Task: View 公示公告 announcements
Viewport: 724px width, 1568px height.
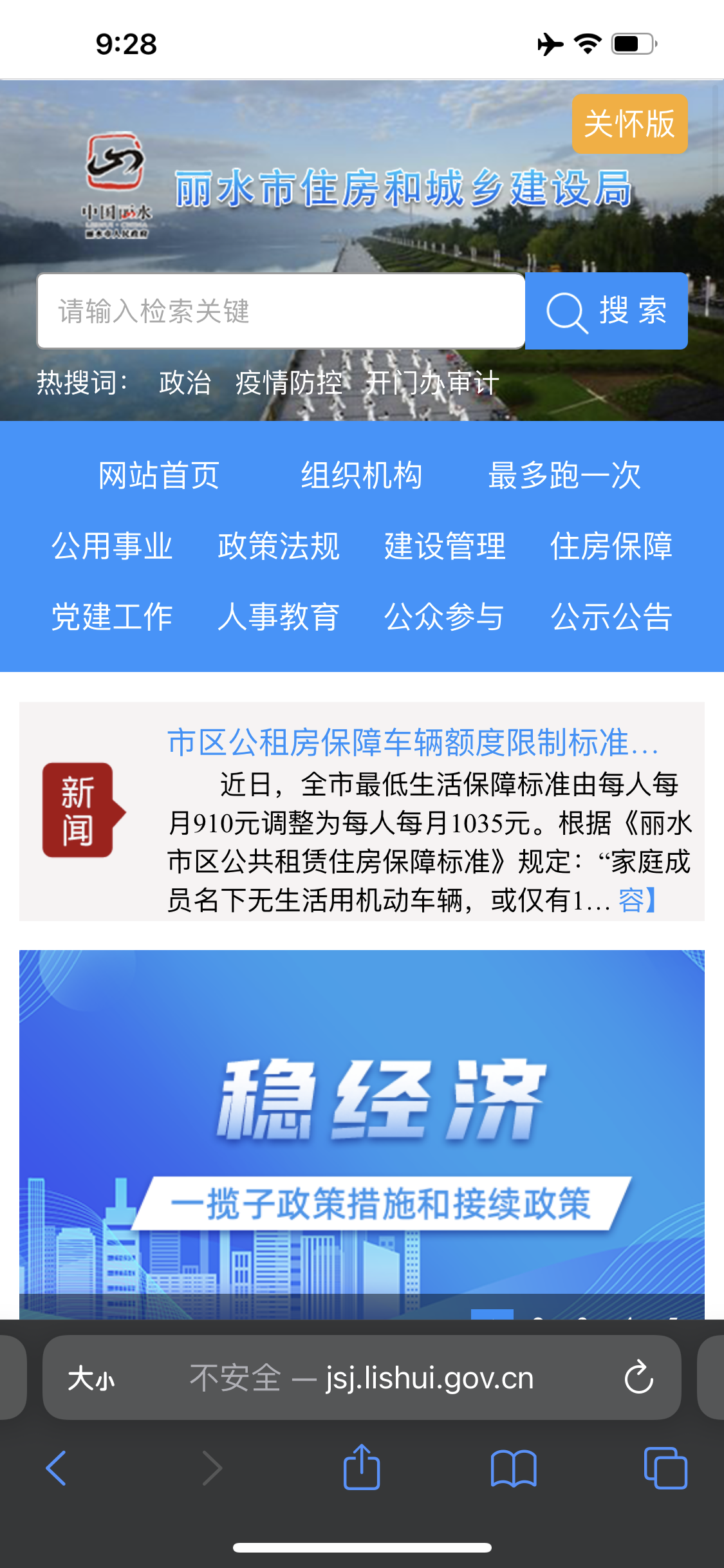Action: pyautogui.click(x=611, y=617)
